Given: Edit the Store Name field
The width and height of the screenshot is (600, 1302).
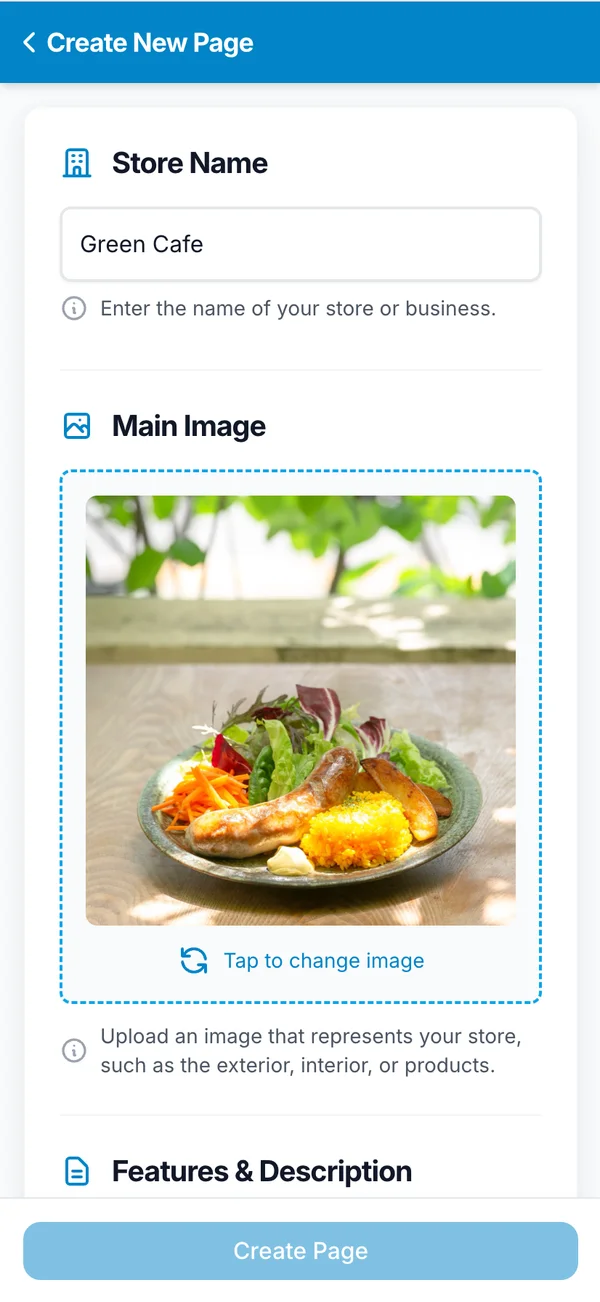Looking at the screenshot, I should [300, 244].
